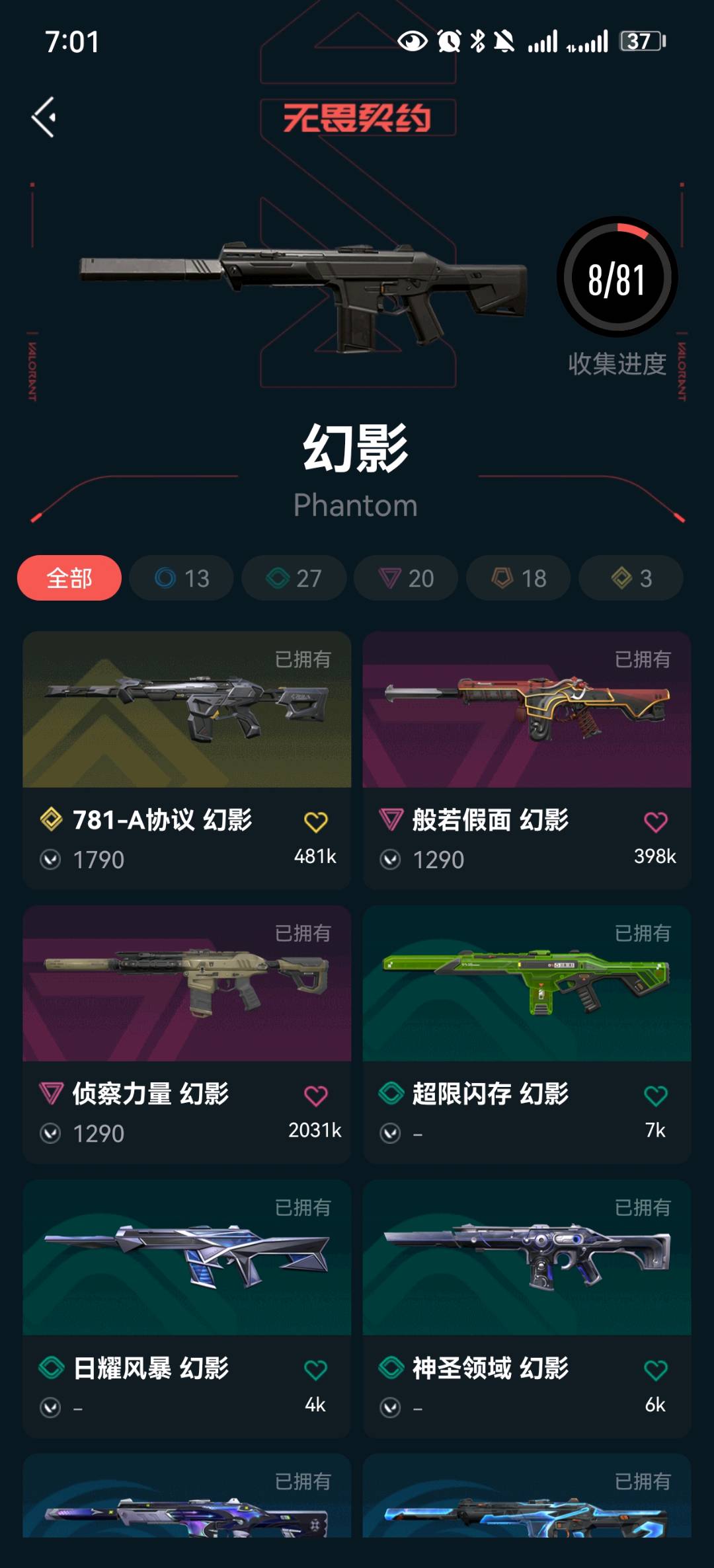Like the 781-A协议 幻影 skin

tap(315, 822)
